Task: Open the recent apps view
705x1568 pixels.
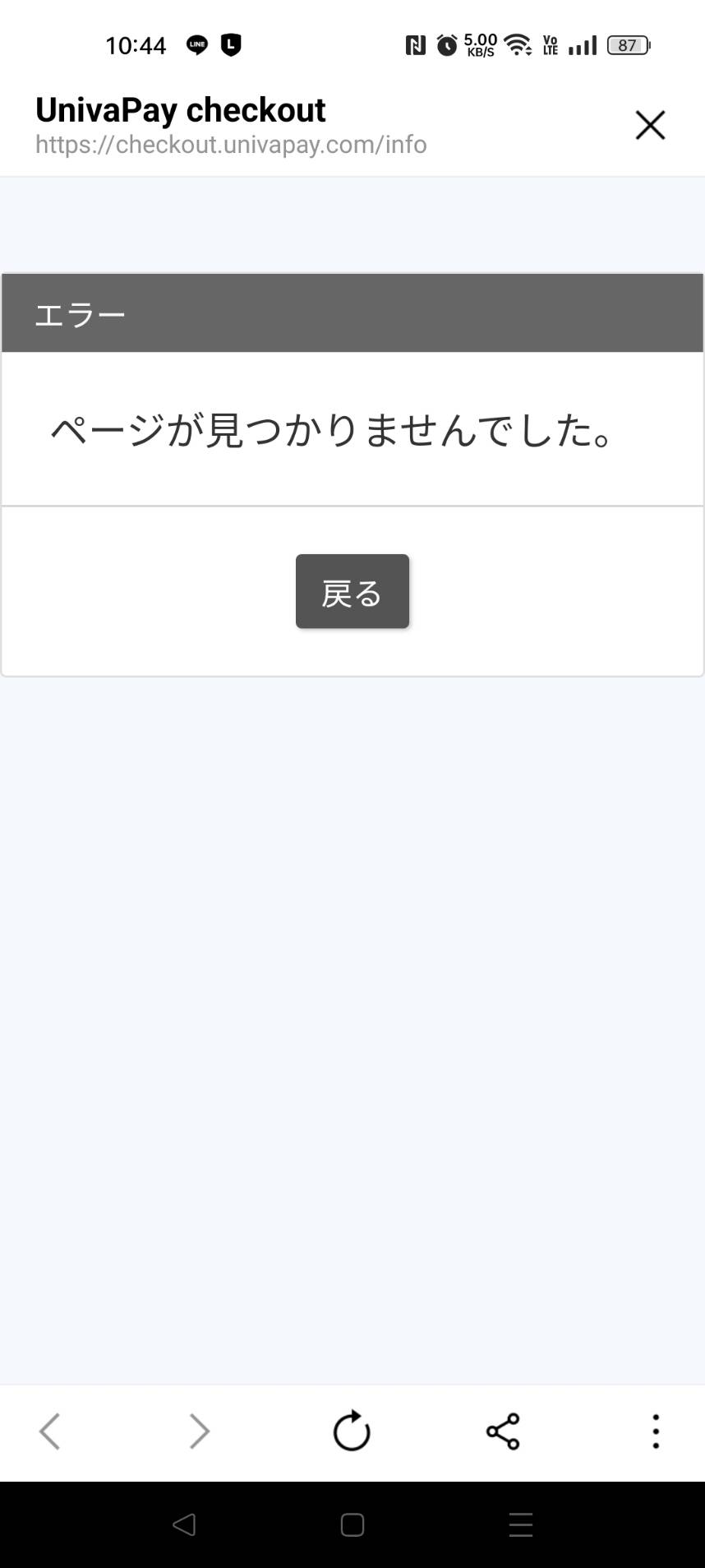Action: click(x=521, y=1525)
